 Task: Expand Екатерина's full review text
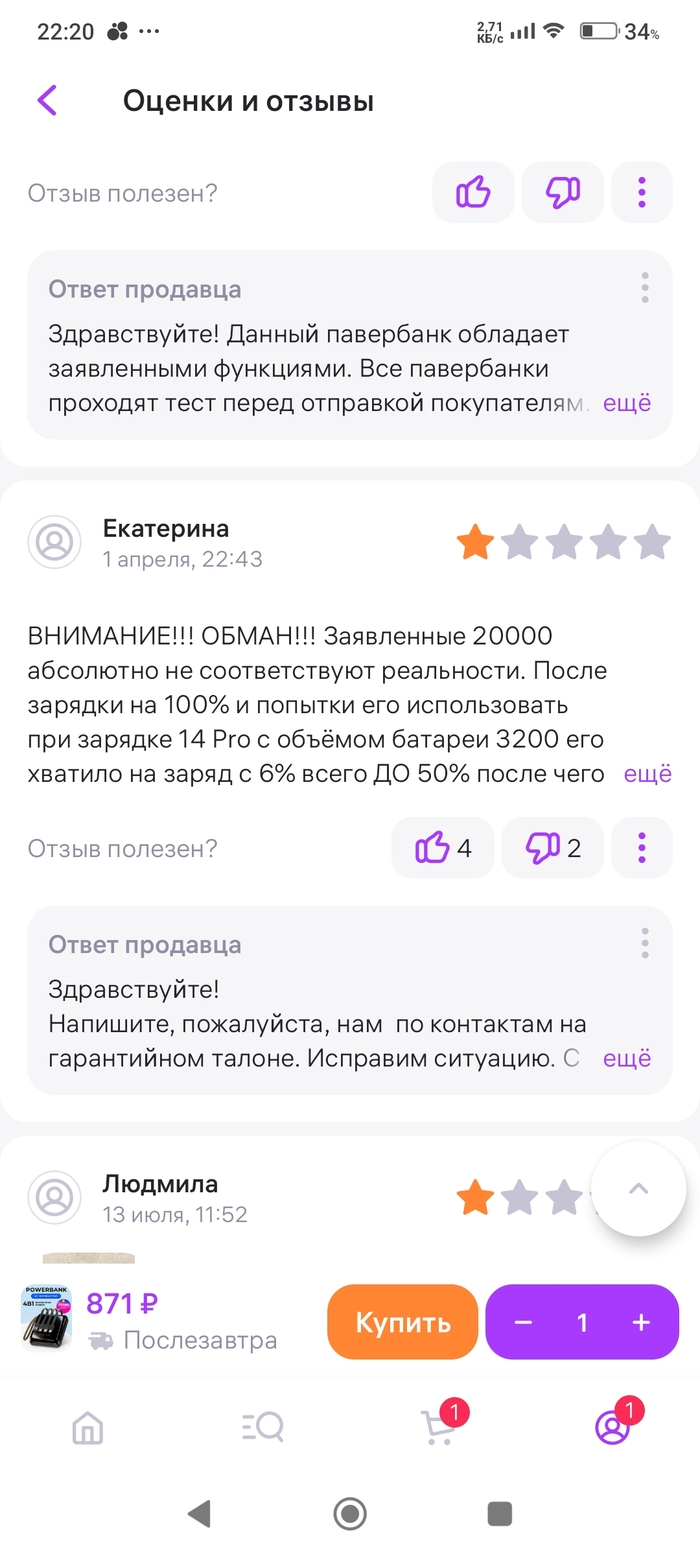[x=647, y=773]
